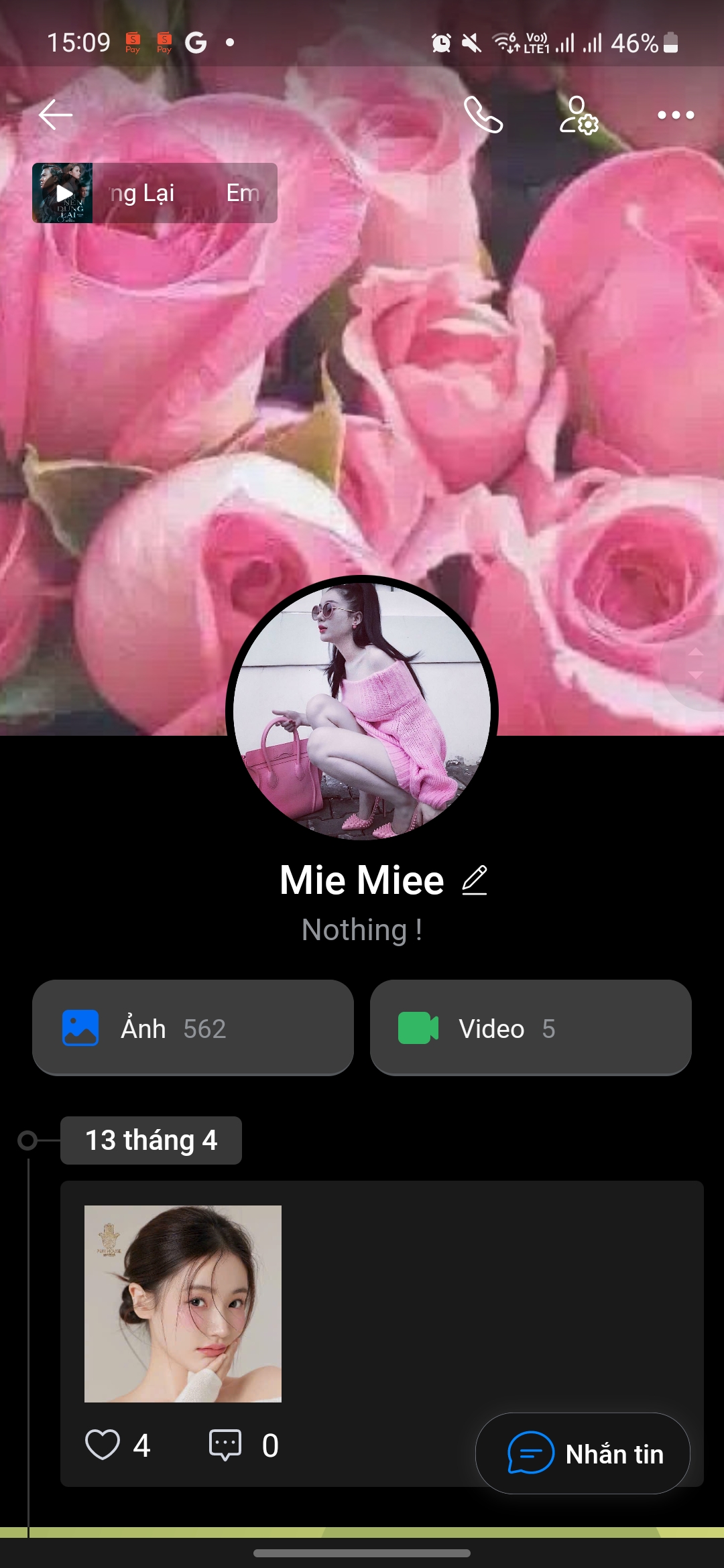Image resolution: width=724 pixels, height=1568 pixels.
Task: View Mie Miee's profile avatar
Action: pyautogui.click(x=362, y=709)
